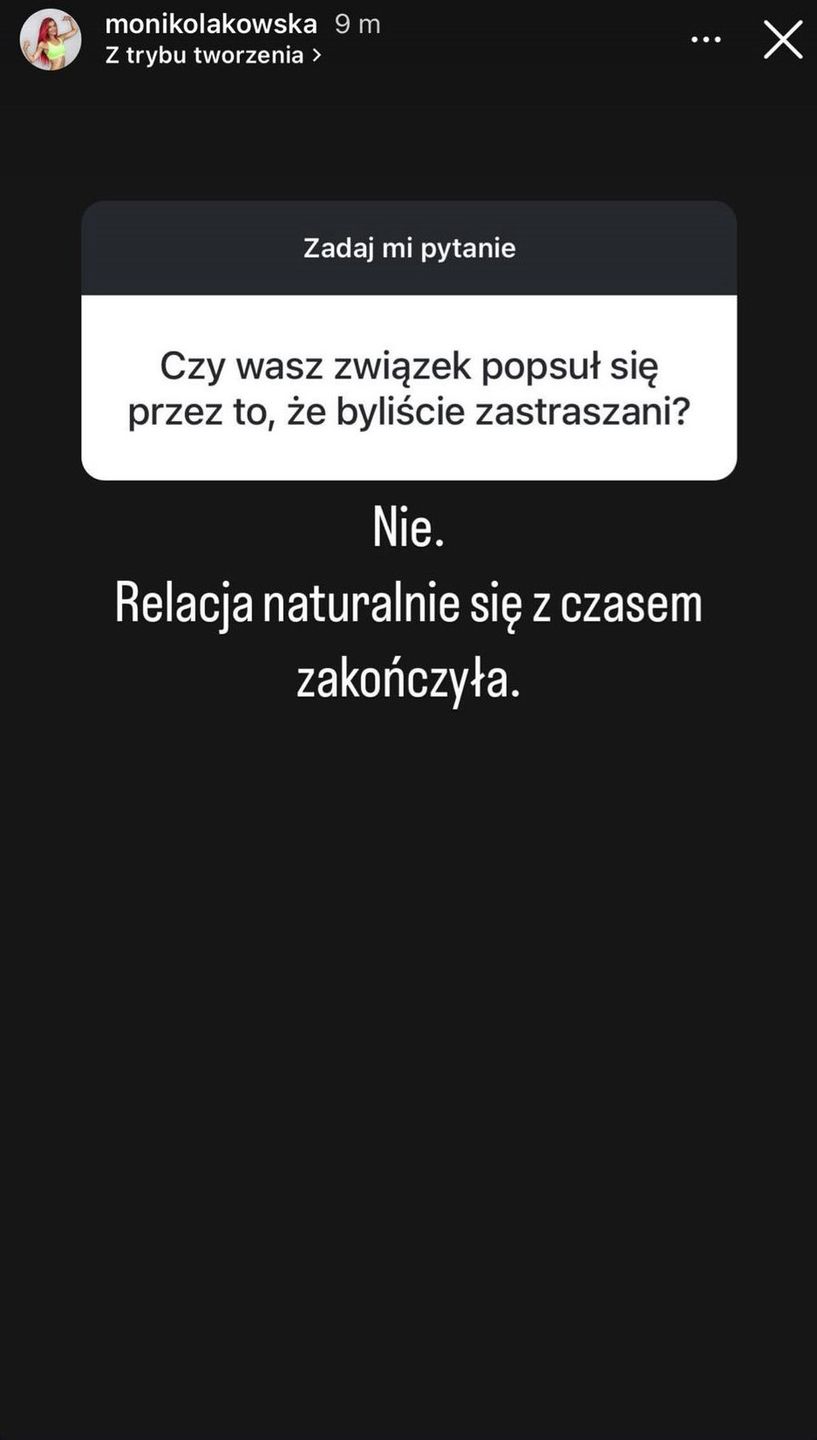The height and width of the screenshot is (1440, 817).
Task: Open the monikolakowska username link
Action: click(x=211, y=24)
